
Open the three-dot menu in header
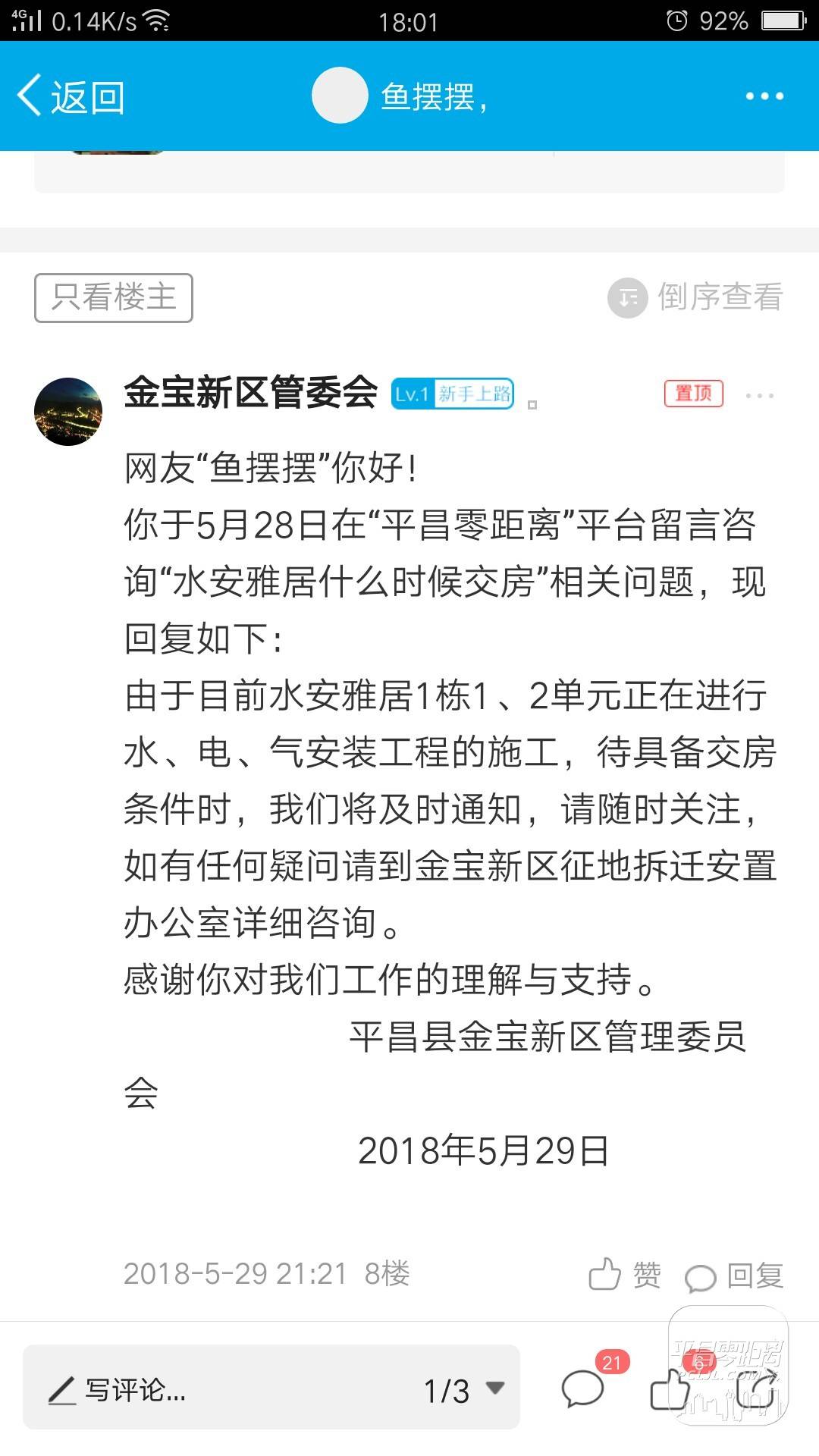764,96
